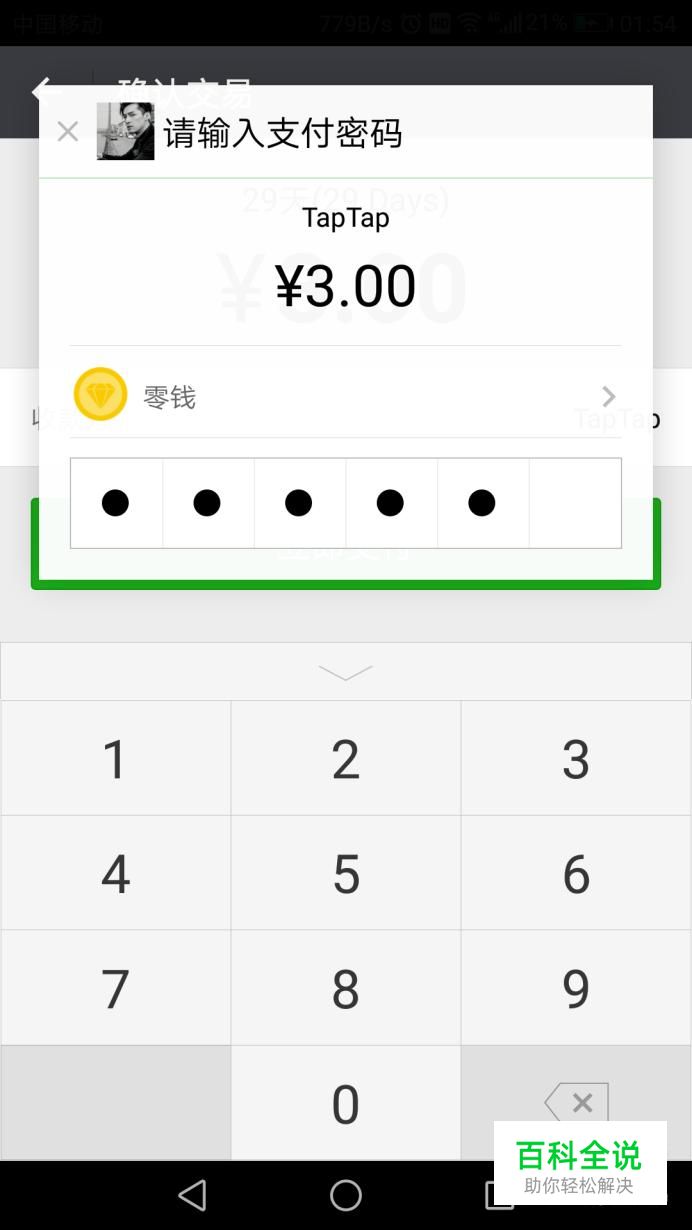Viewport: 692px width, 1230px height.
Task: Go to the home screen
Action: (346, 1195)
